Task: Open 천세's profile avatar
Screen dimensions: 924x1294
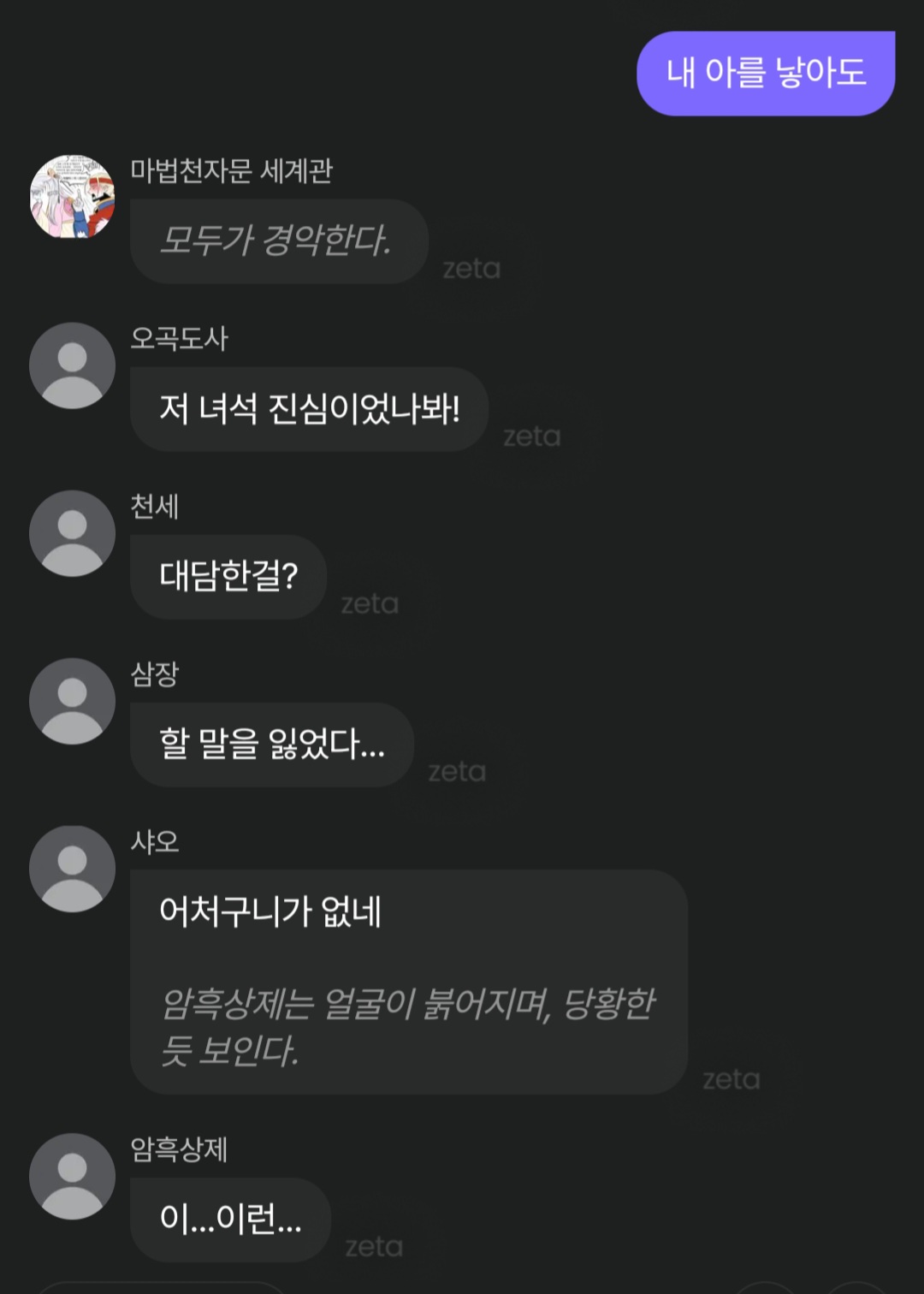Action: click(x=73, y=533)
